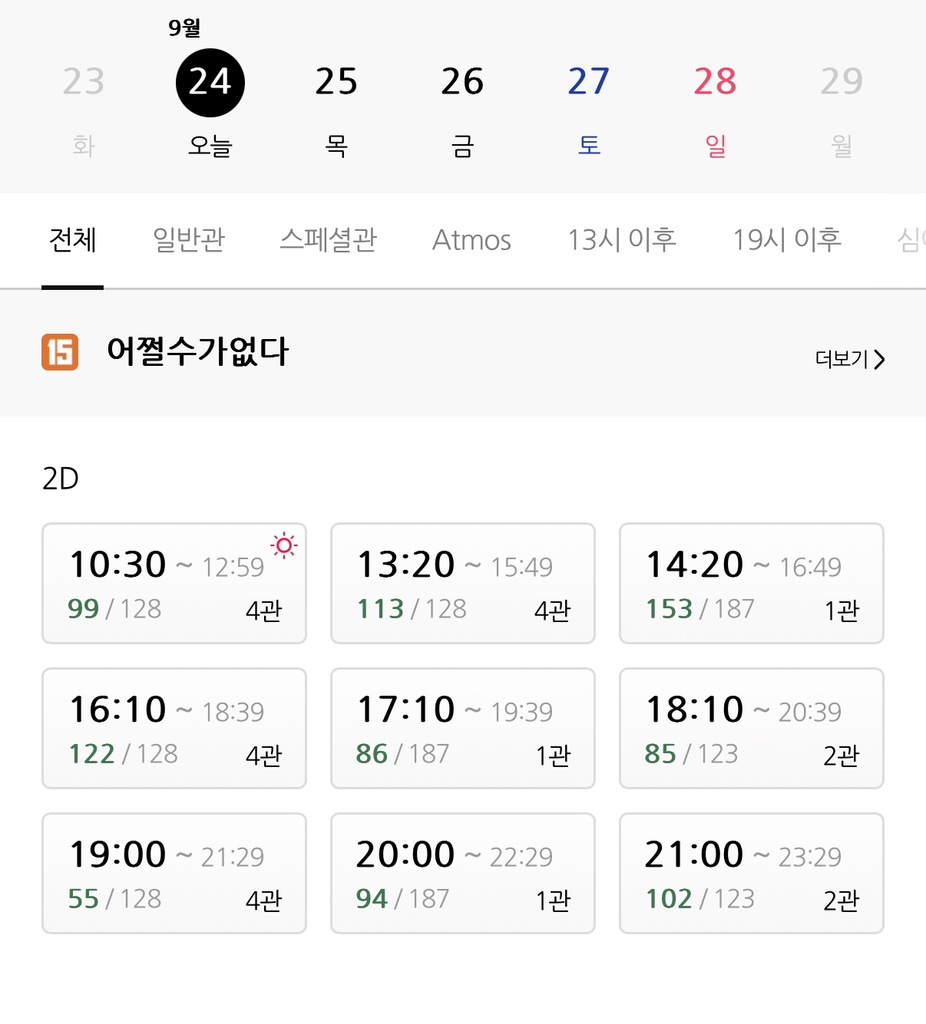Filter showtimes by Atmos tab
Image resolution: width=926 pixels, height=1024 pixels.
tap(471, 240)
